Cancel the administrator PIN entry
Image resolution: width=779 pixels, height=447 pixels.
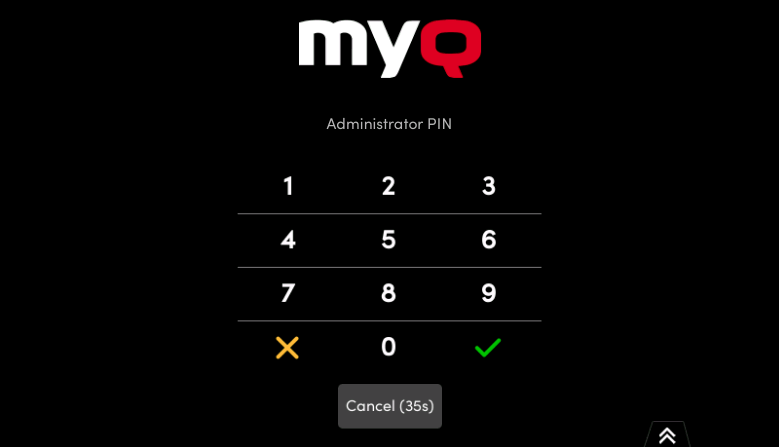pos(389,406)
